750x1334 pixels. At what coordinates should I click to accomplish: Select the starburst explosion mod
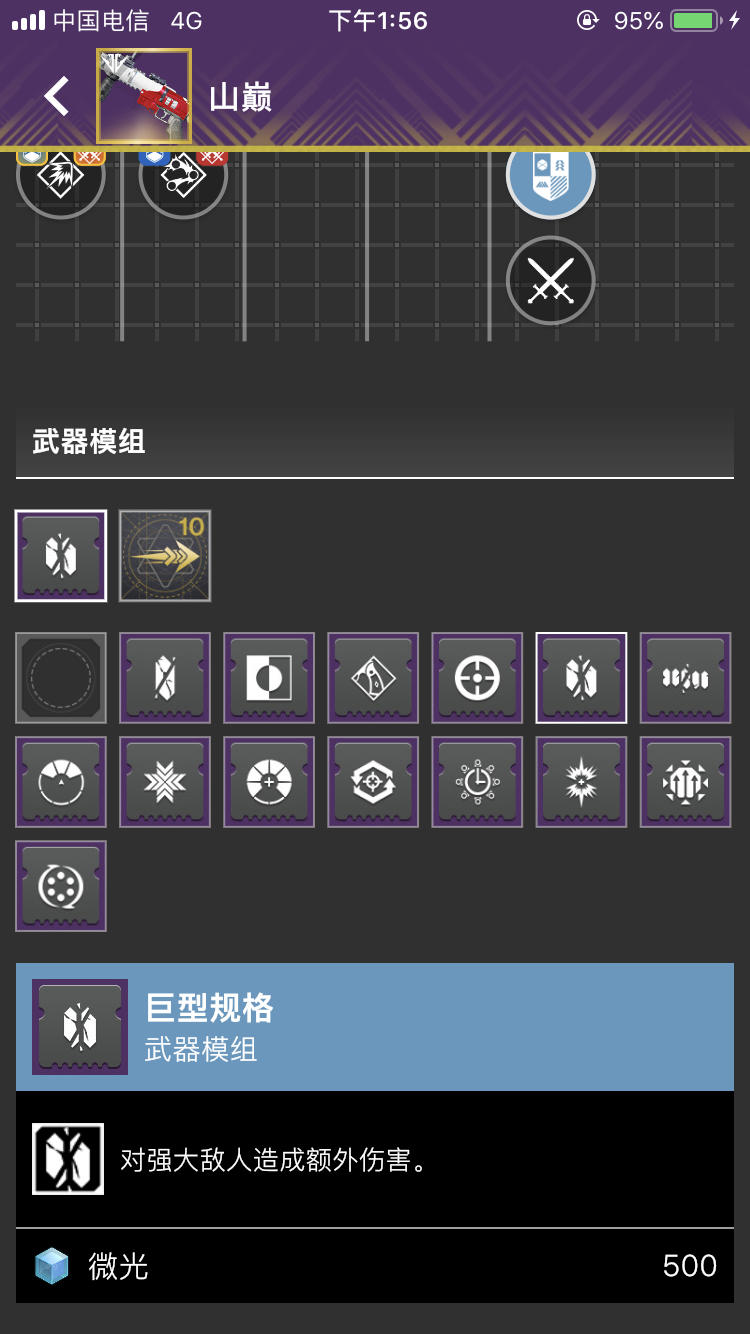coord(581,782)
